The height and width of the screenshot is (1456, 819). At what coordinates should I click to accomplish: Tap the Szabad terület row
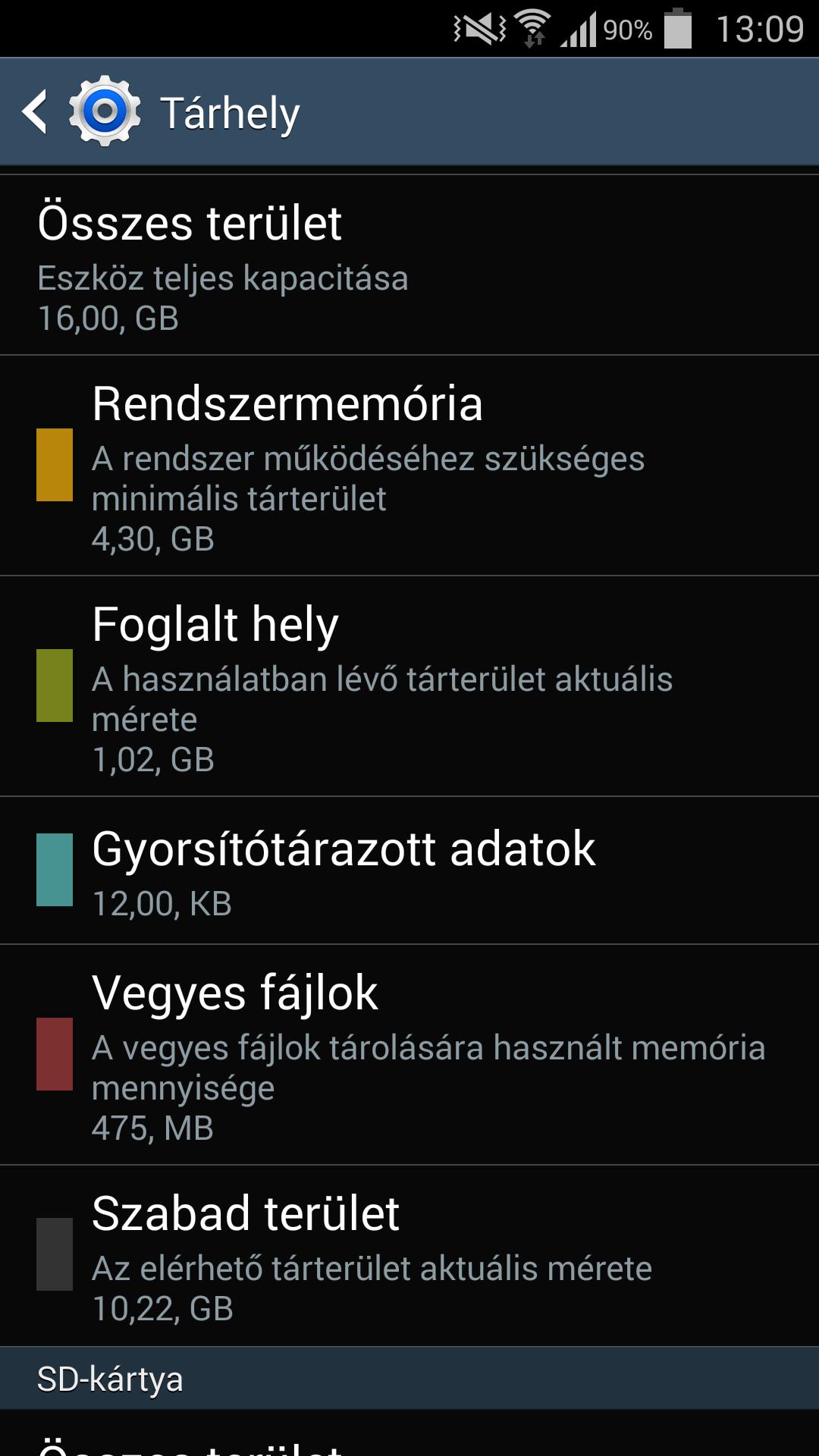coord(409,1256)
